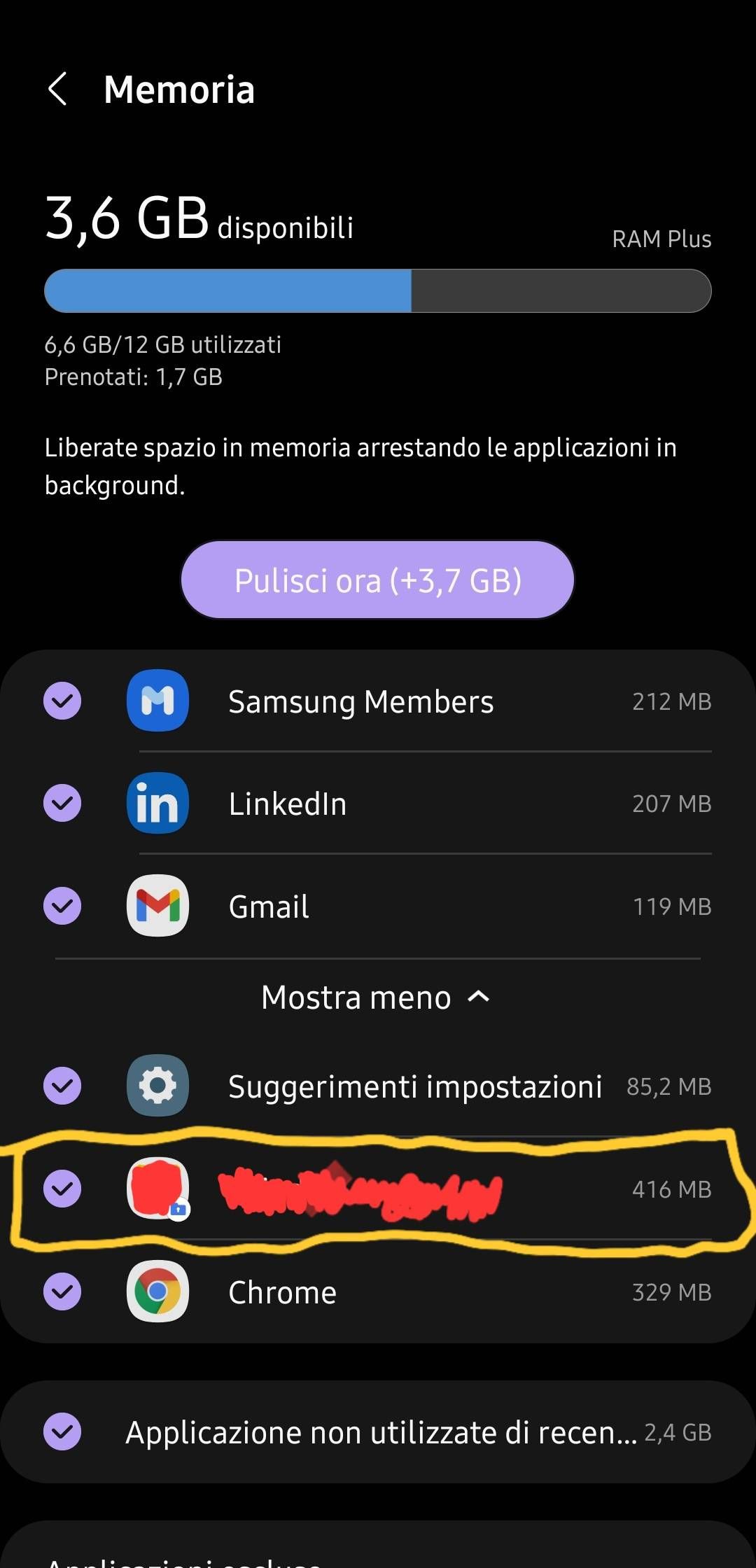Open RAM Plus settings
This screenshot has height=1568, width=756.
point(662,239)
